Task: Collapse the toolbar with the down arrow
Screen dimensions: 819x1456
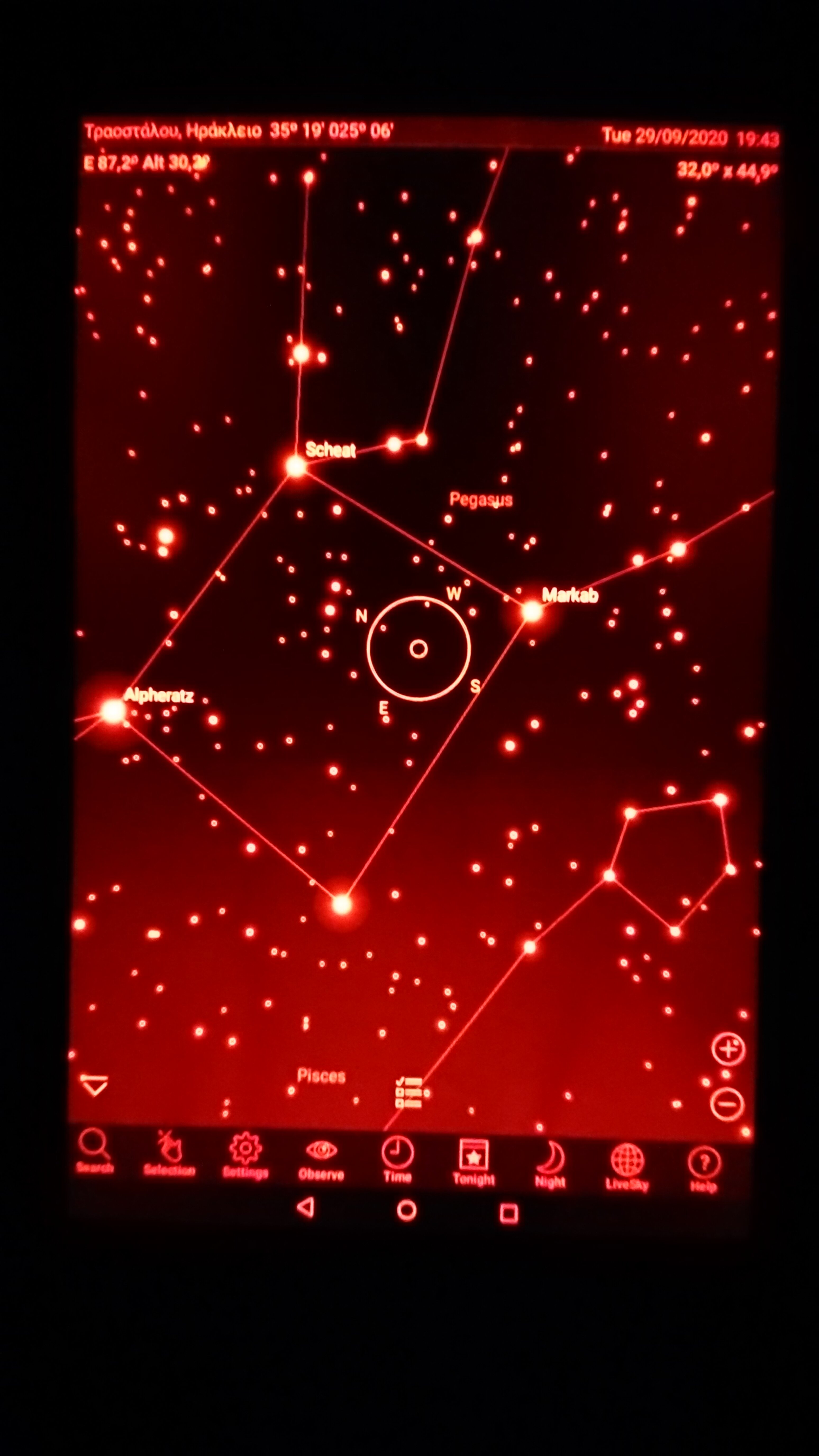Action: tap(94, 1086)
